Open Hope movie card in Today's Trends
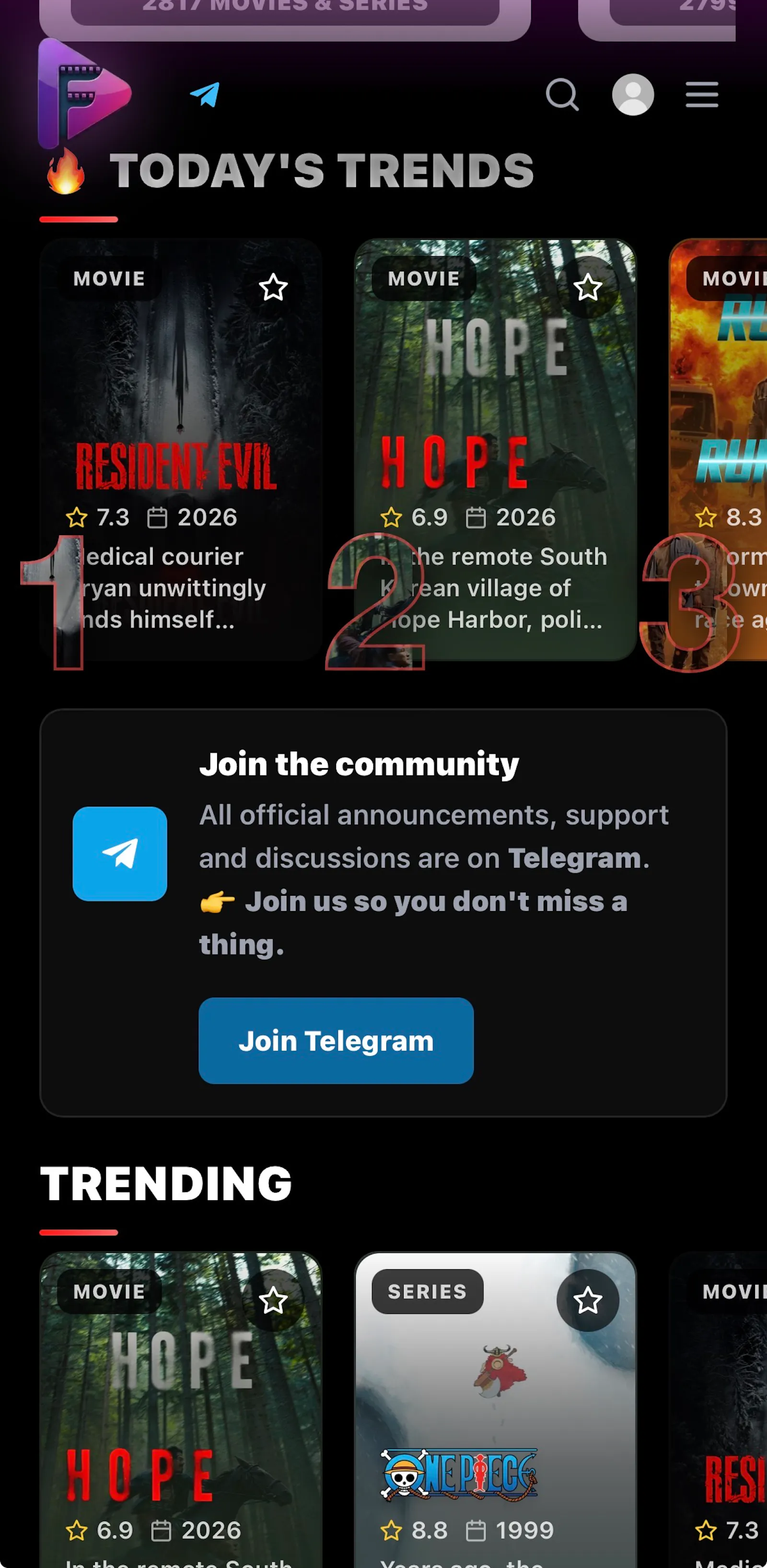The width and height of the screenshot is (767, 1568). (x=496, y=449)
